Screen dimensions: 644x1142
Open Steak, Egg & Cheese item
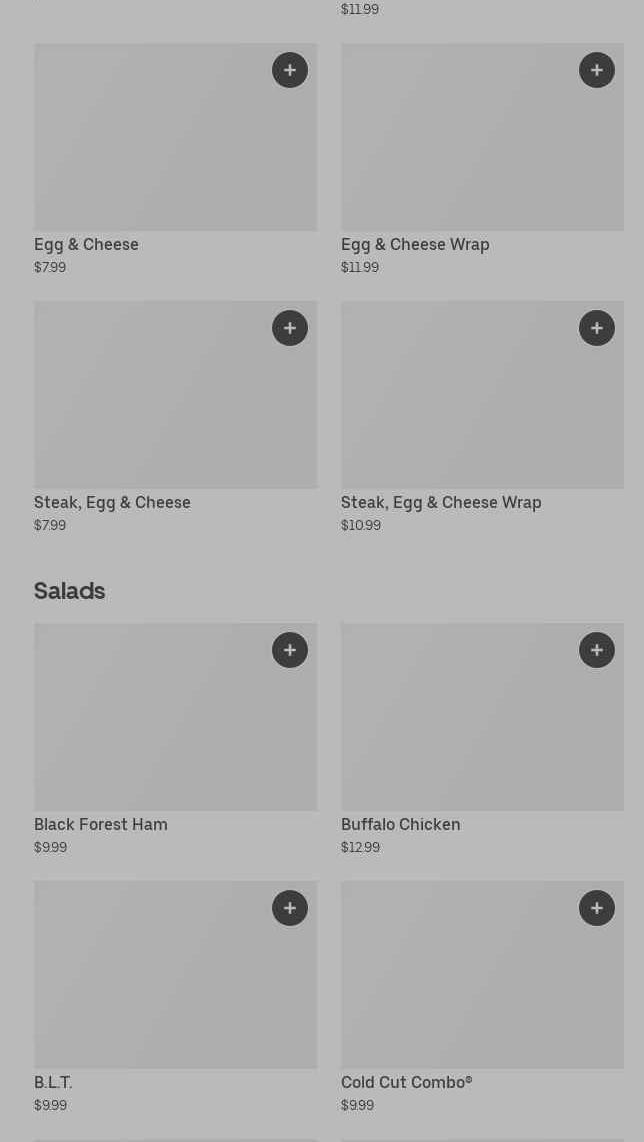tap(176, 417)
